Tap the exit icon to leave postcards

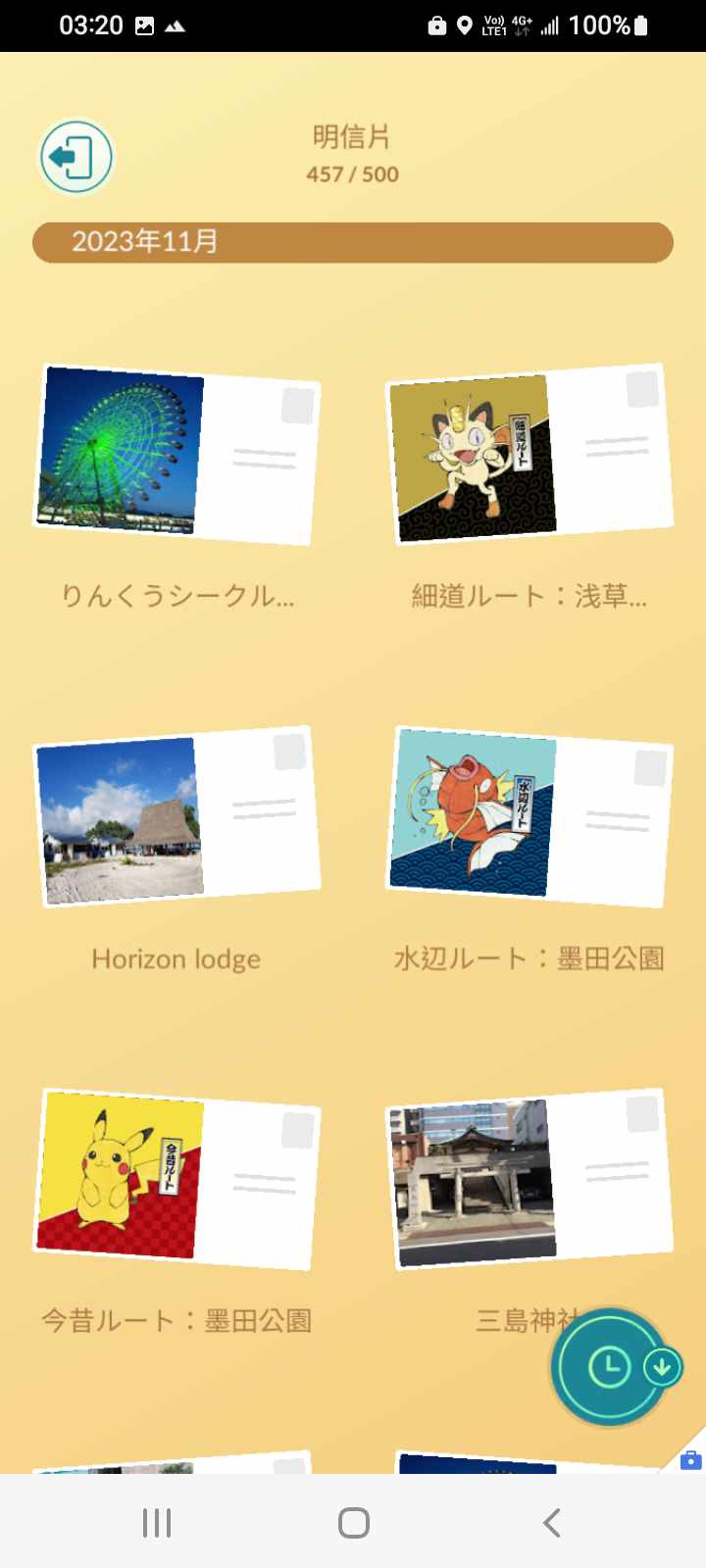[76, 157]
